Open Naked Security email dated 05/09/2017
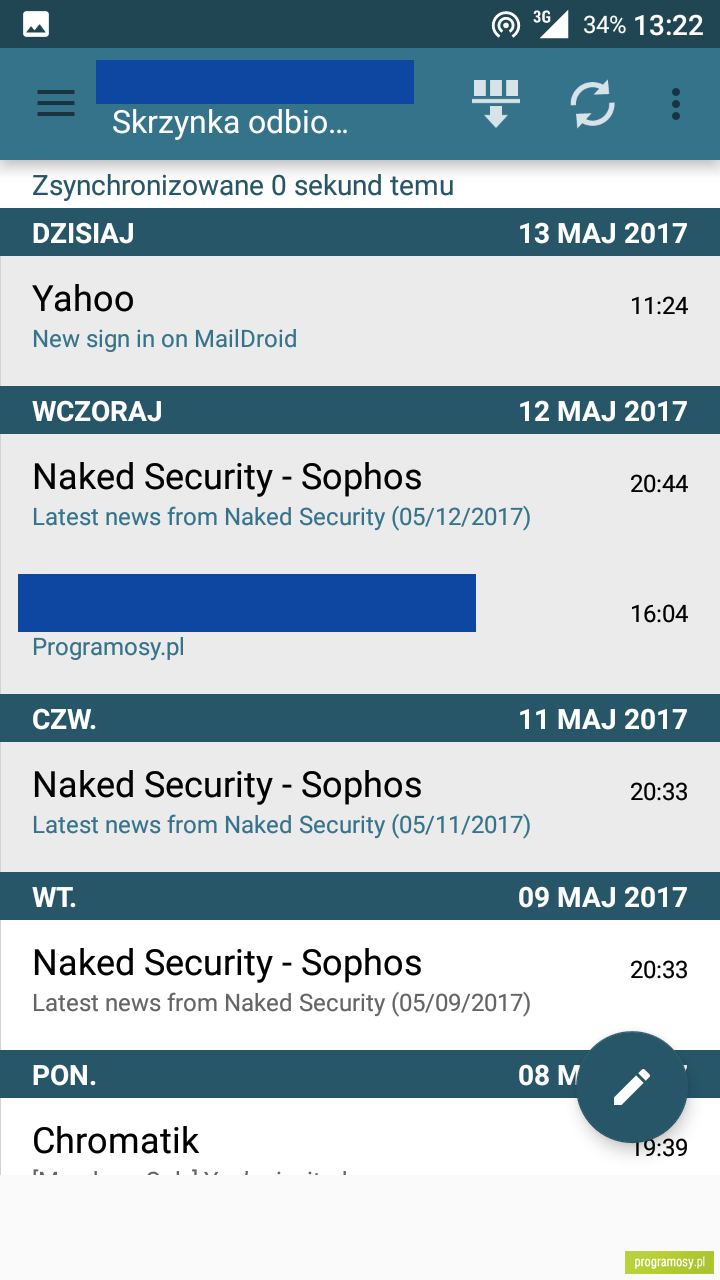720x1280 pixels. click(x=360, y=984)
